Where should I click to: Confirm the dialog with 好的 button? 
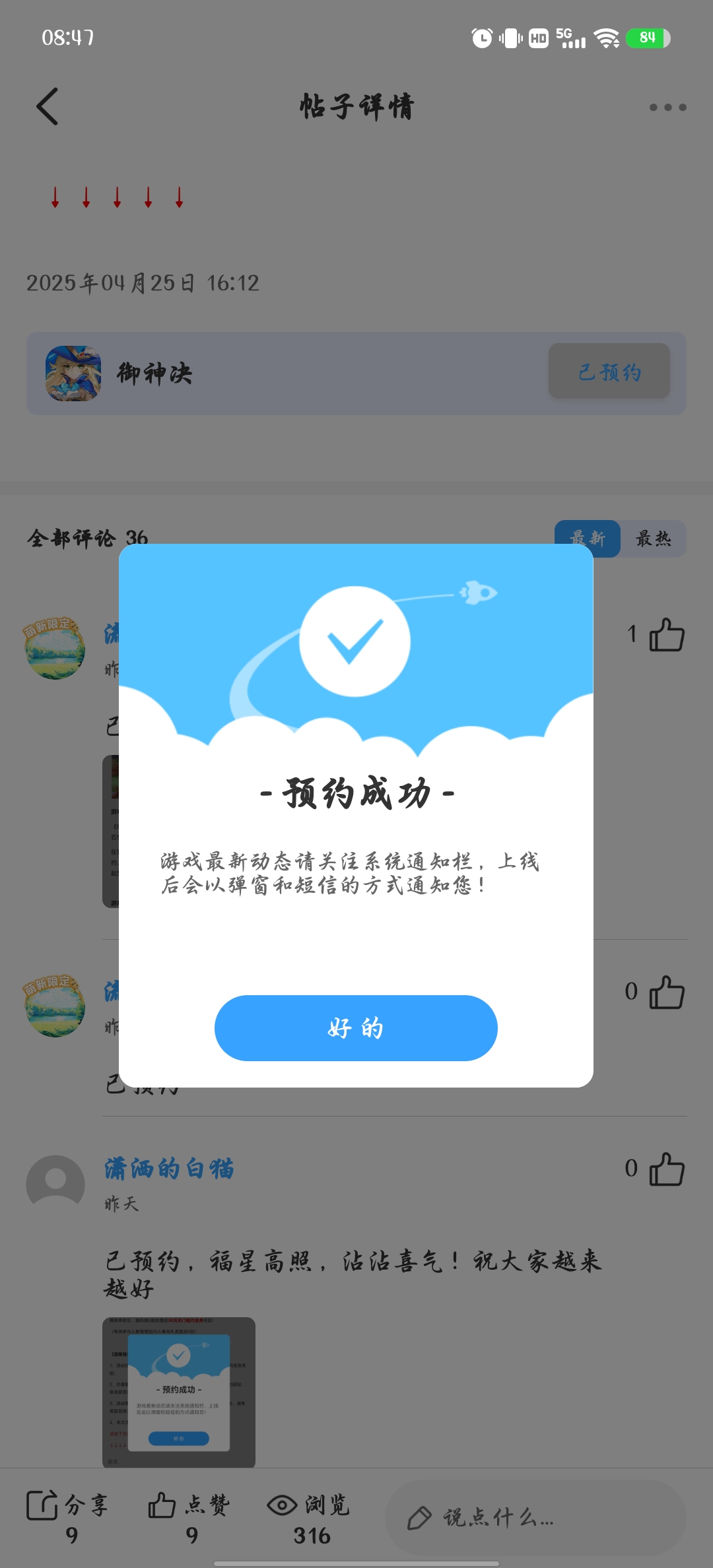[356, 1028]
